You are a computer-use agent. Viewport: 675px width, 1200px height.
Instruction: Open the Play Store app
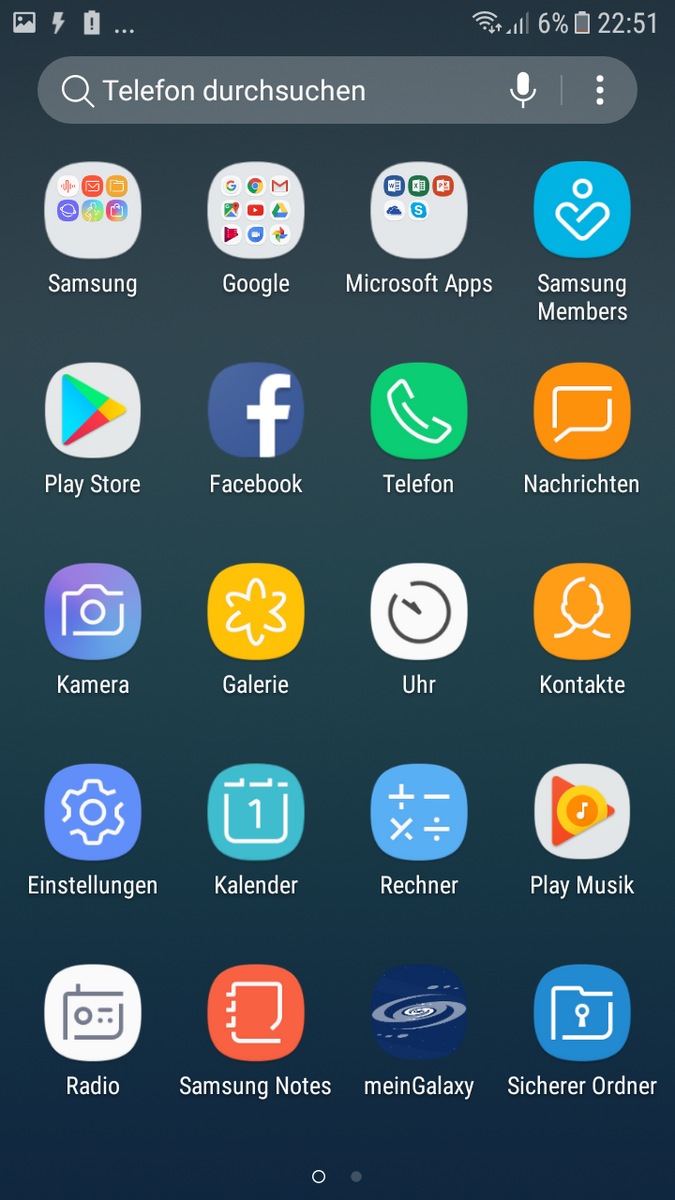click(93, 411)
